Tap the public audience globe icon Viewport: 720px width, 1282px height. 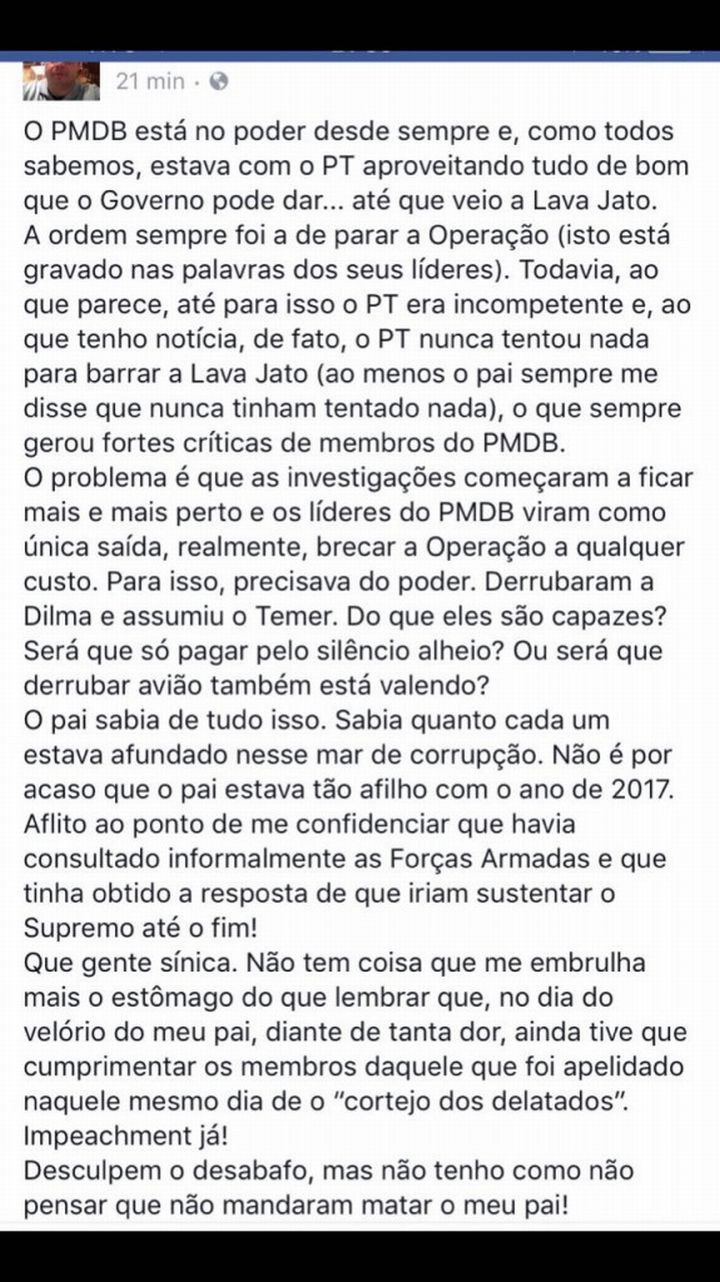[219, 82]
